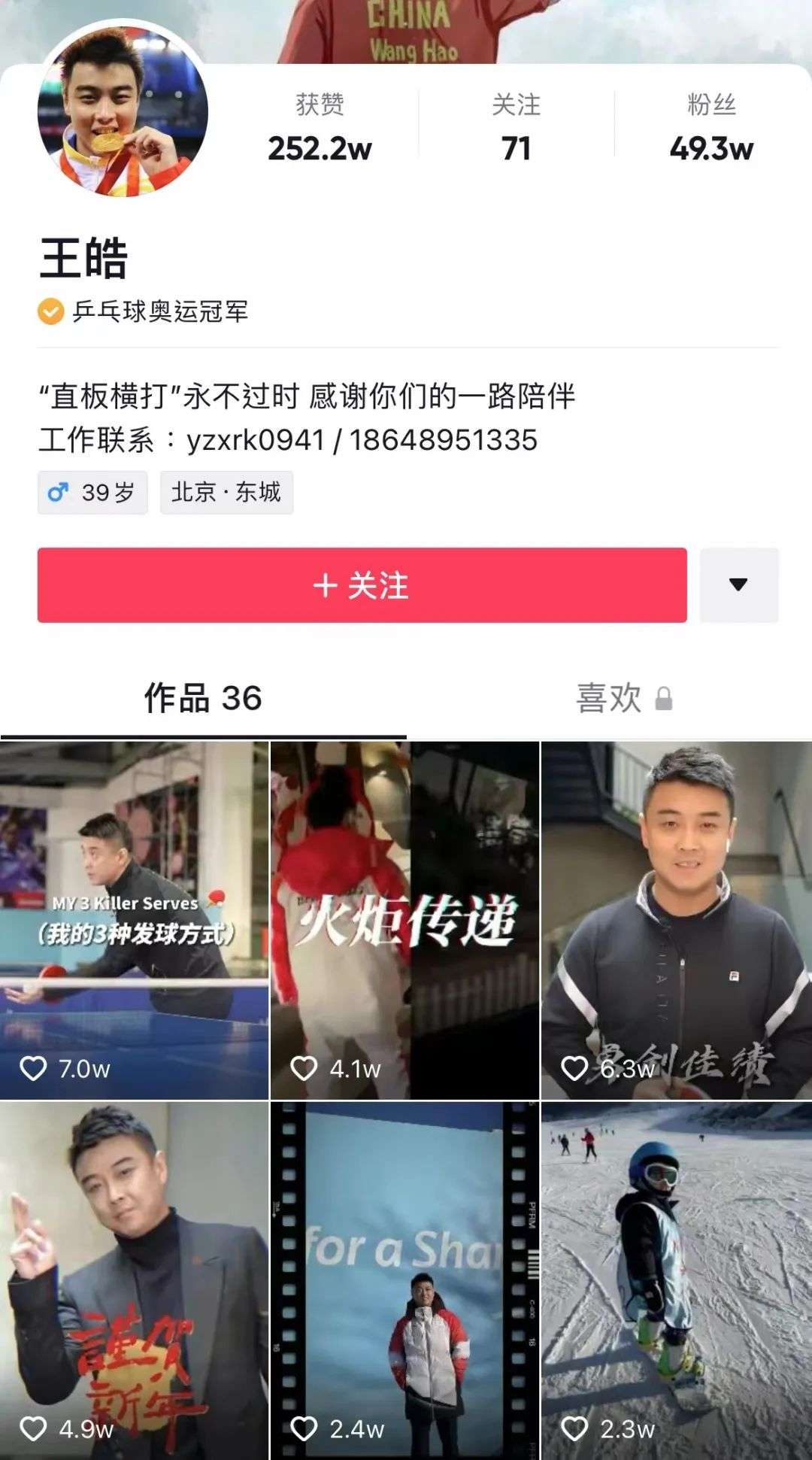The image size is (812, 1460).
Task: Switch to the 作品 36 tab
Action: (203, 699)
